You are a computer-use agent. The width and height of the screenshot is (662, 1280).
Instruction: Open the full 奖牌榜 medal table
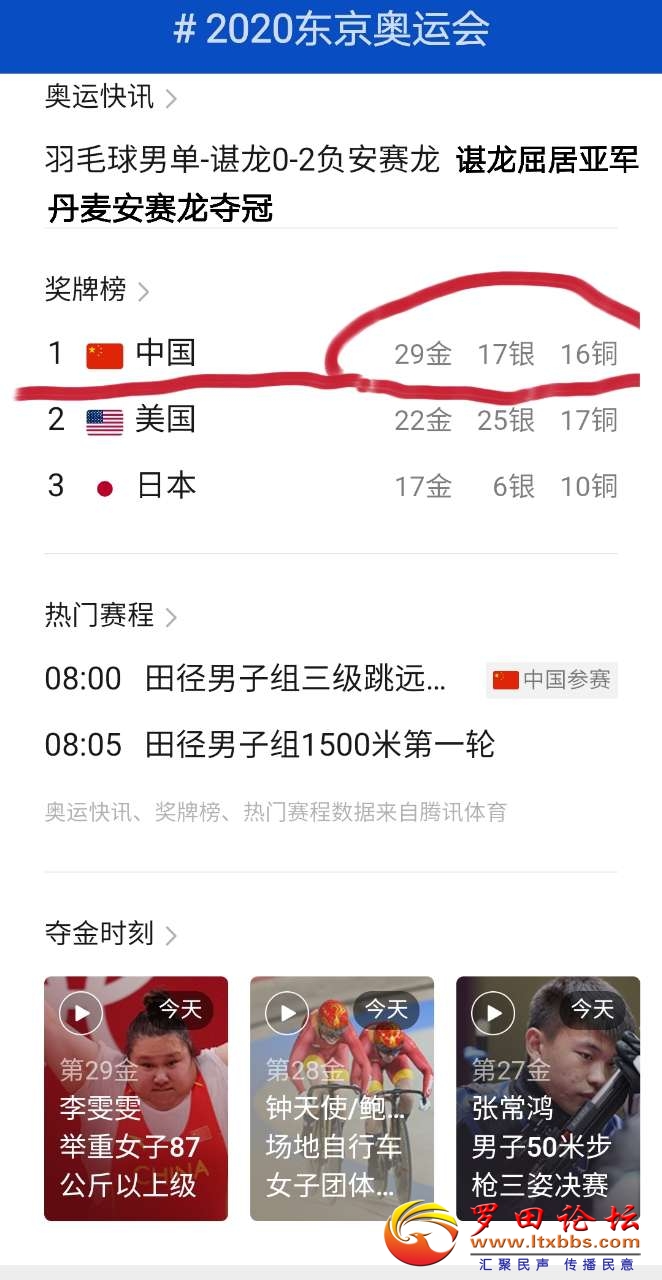tap(96, 290)
